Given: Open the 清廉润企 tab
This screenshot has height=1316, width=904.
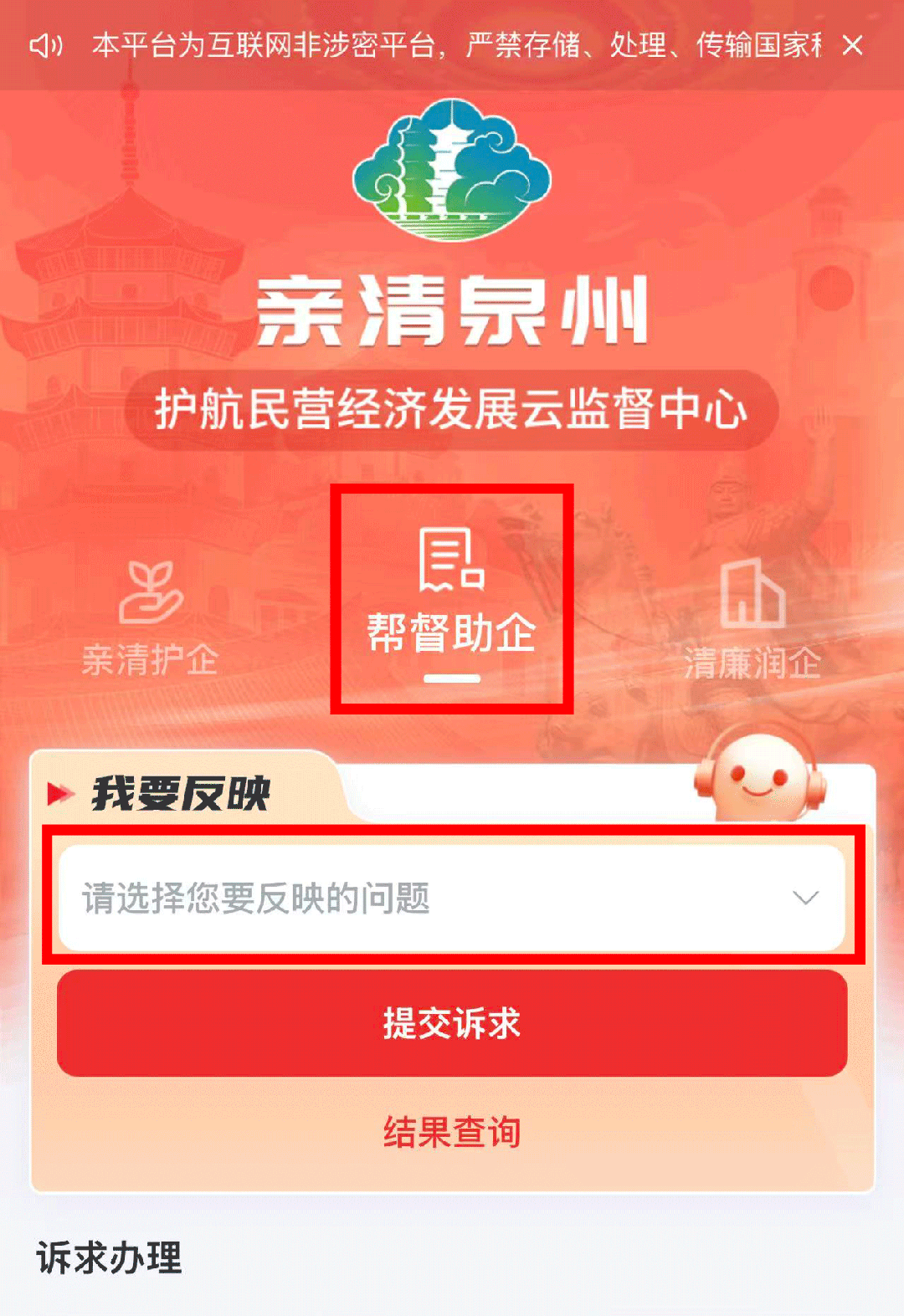Looking at the screenshot, I should 752,621.
